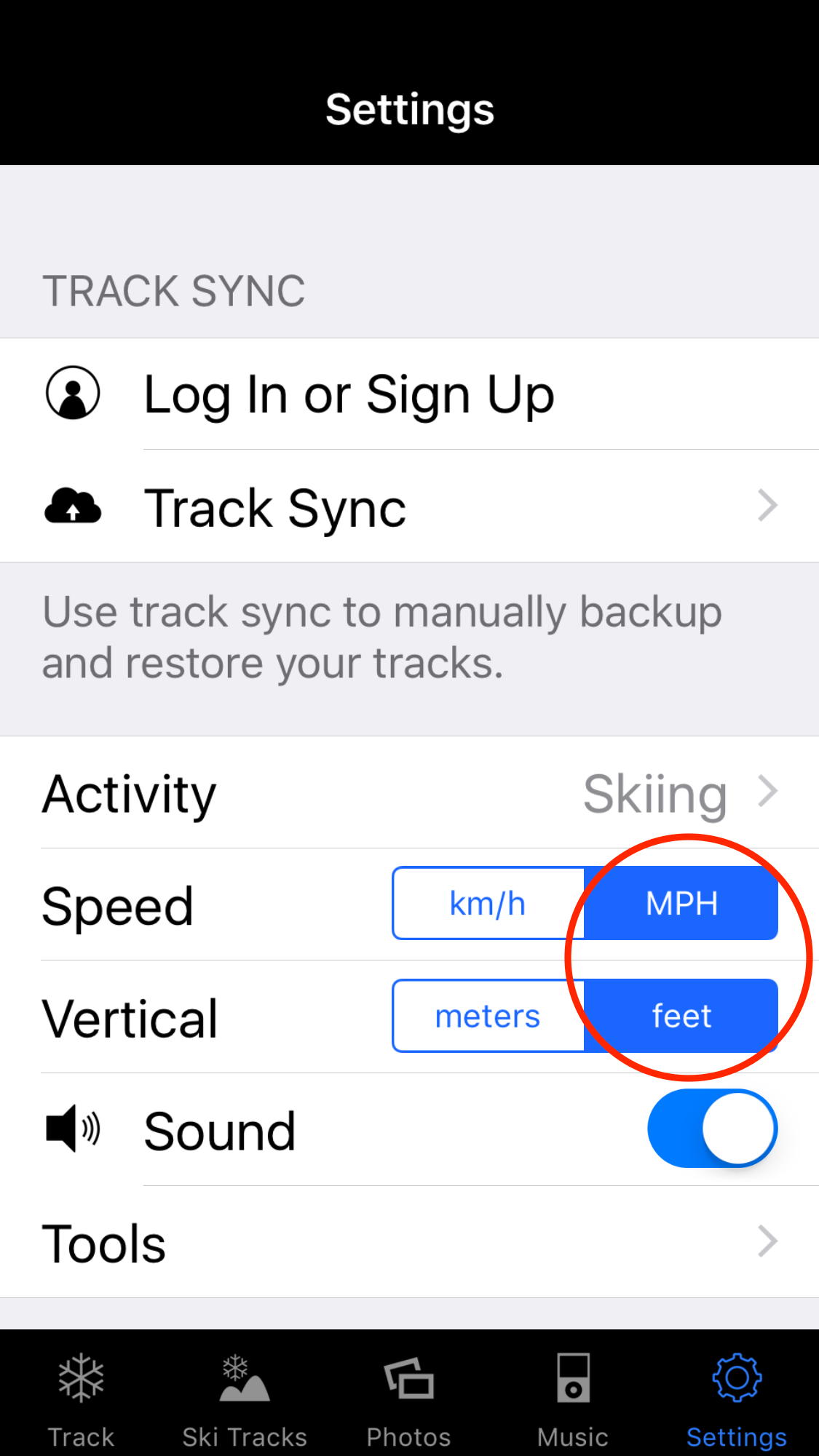
Task: Open the Track Sync row
Action: point(408,506)
